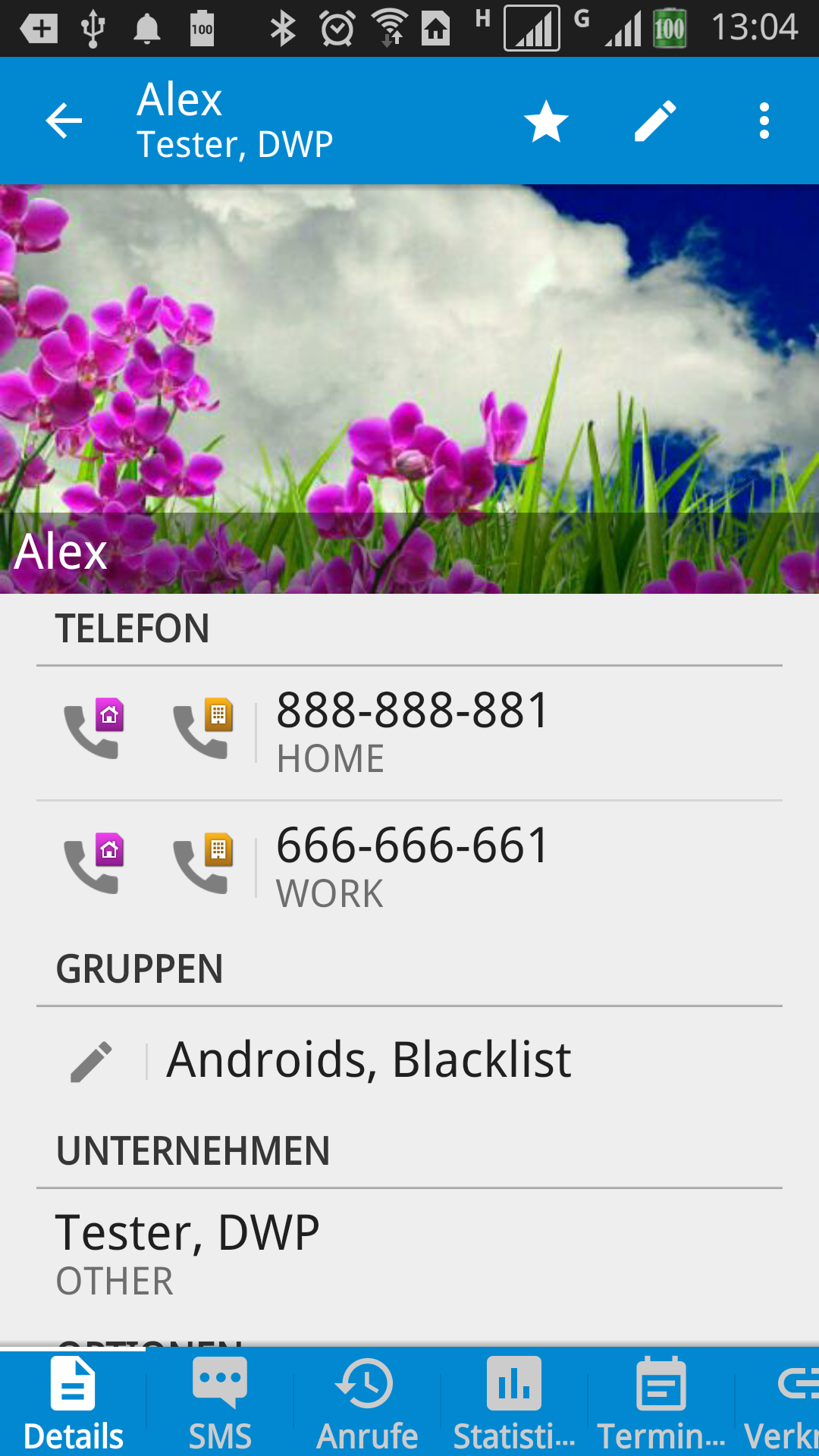The image size is (819, 1456).
Task: Switch to the SMS tab
Action: [x=220, y=1403]
